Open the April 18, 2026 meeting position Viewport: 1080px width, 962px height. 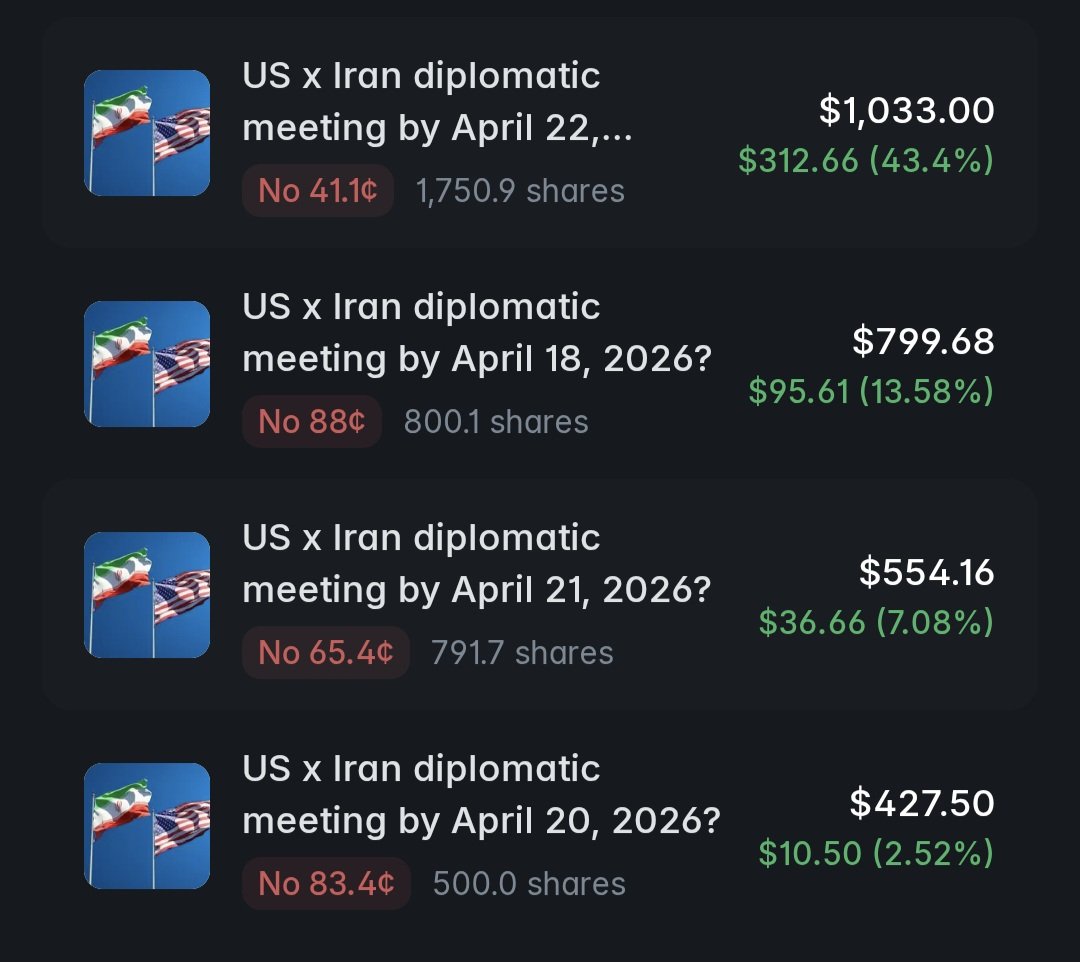[540, 364]
